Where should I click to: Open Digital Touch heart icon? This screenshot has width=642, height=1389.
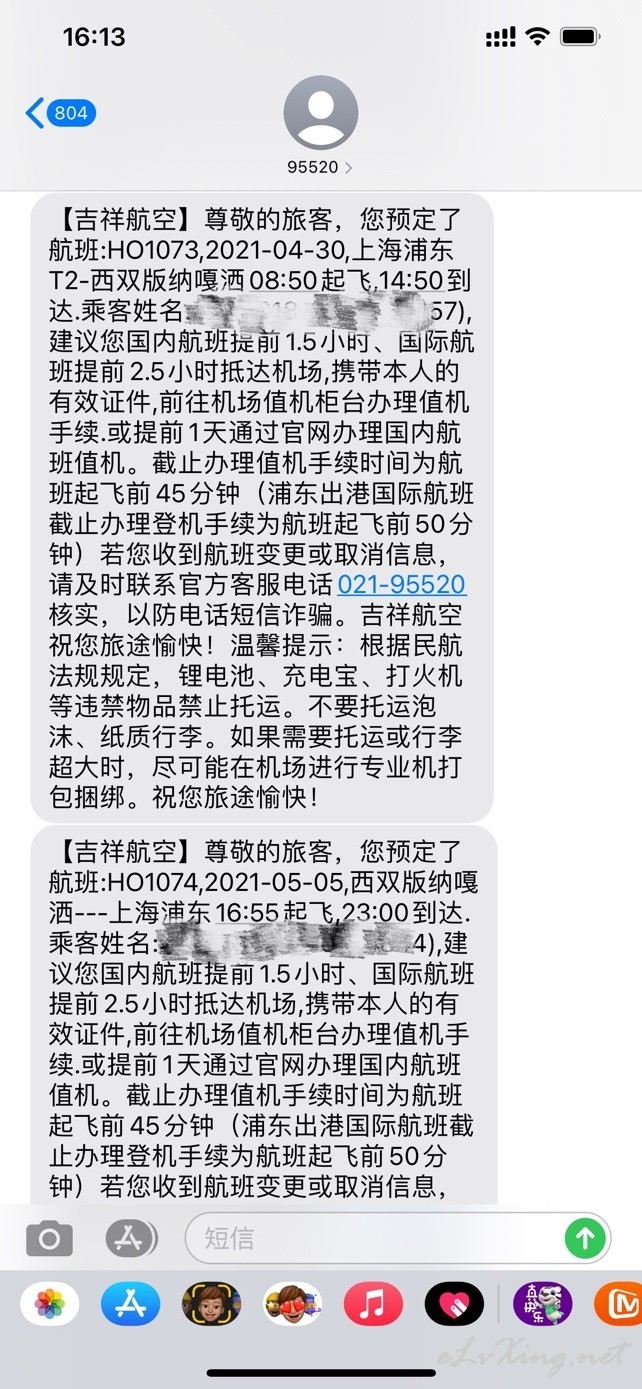(454, 1304)
